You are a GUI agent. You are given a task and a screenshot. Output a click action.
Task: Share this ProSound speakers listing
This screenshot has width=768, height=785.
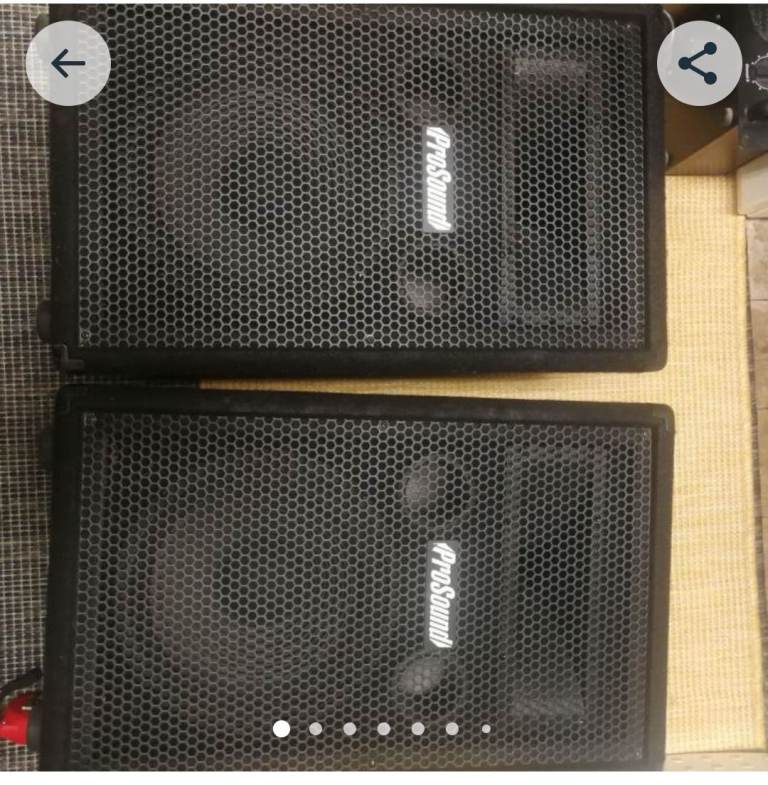click(x=699, y=64)
